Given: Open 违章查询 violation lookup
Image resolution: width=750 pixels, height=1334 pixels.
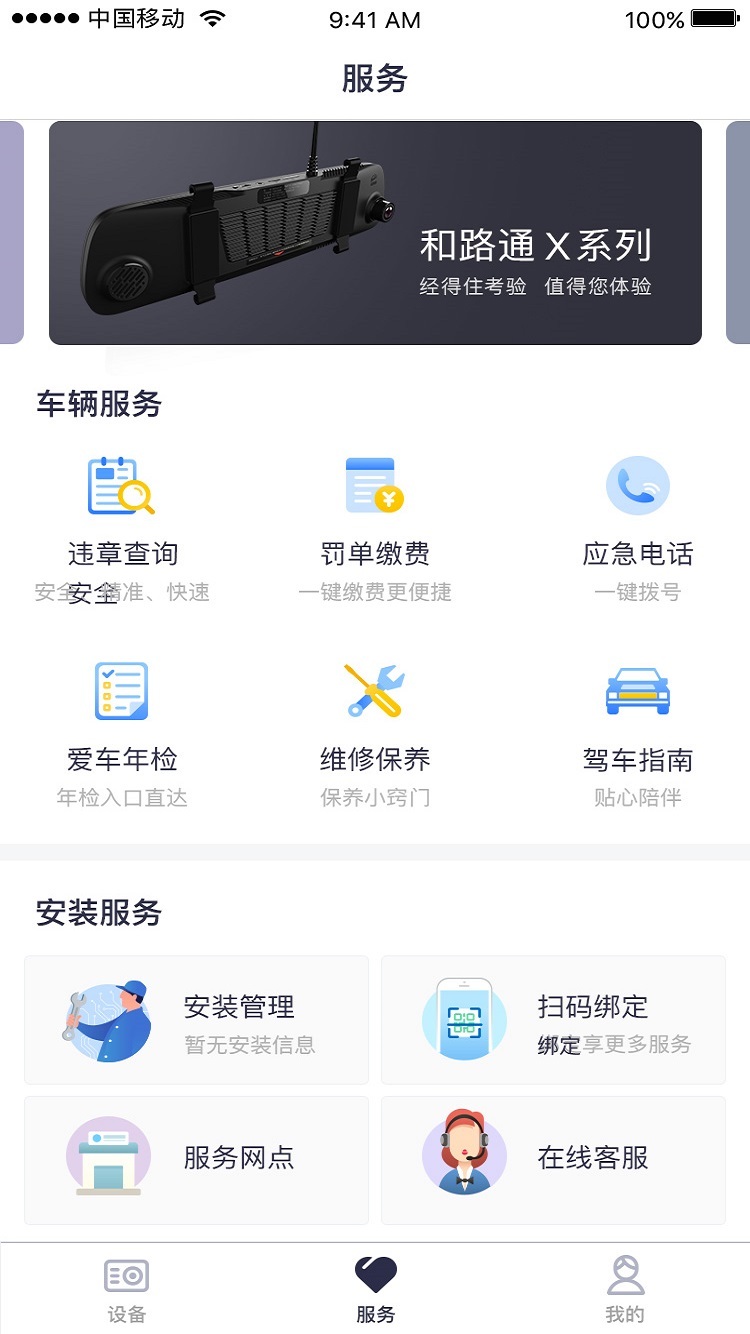Looking at the screenshot, I should 122,525.
